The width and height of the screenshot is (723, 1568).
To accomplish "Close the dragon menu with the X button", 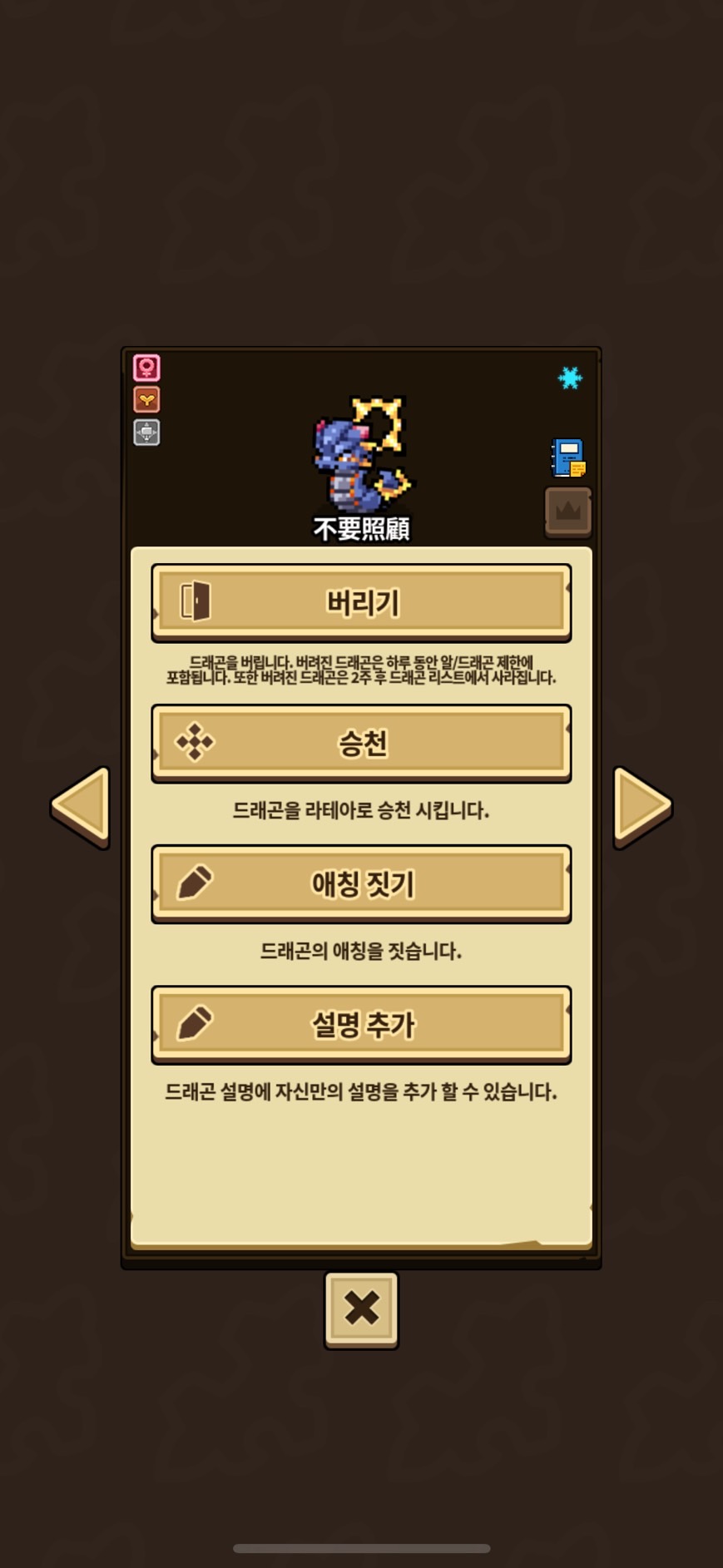I will pyautogui.click(x=361, y=1308).
